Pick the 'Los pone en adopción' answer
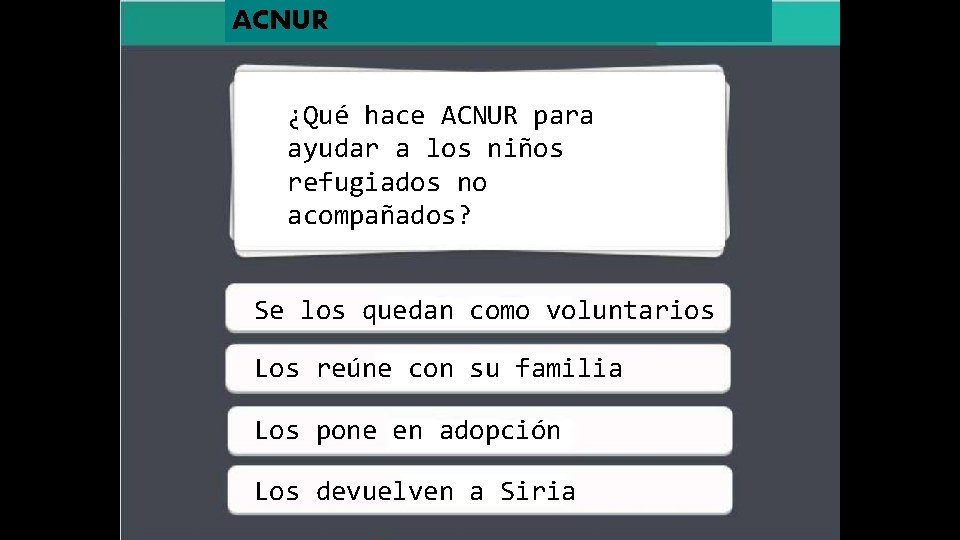 click(x=478, y=431)
